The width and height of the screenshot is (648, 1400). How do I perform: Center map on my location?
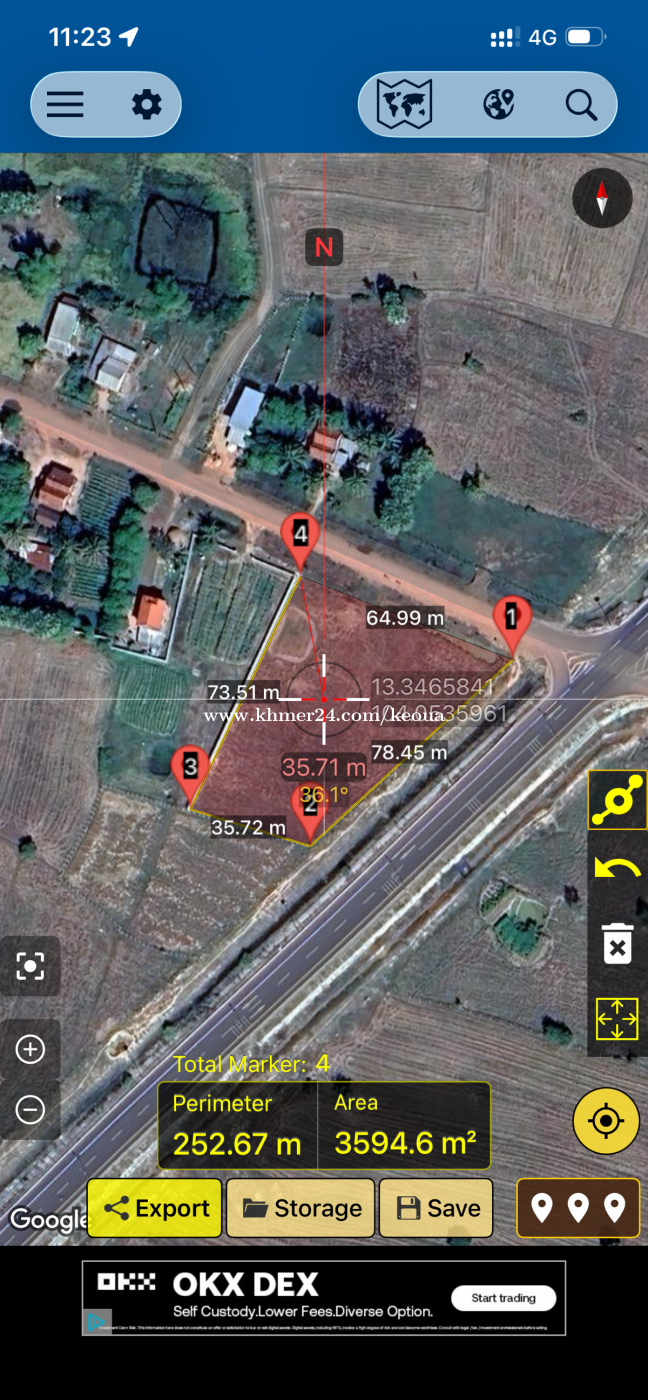tap(606, 1121)
